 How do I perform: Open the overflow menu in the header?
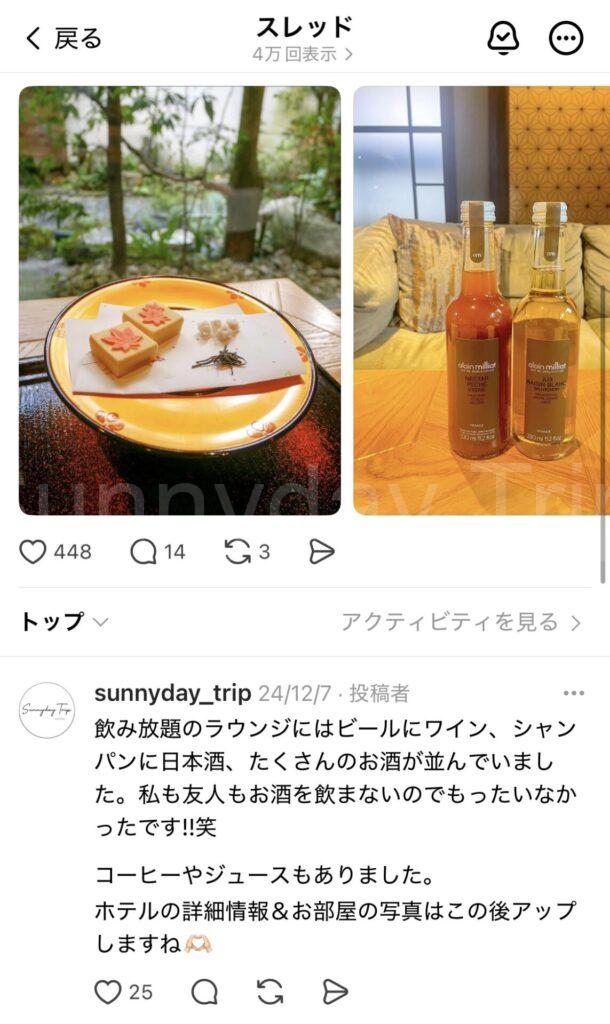pos(566,39)
